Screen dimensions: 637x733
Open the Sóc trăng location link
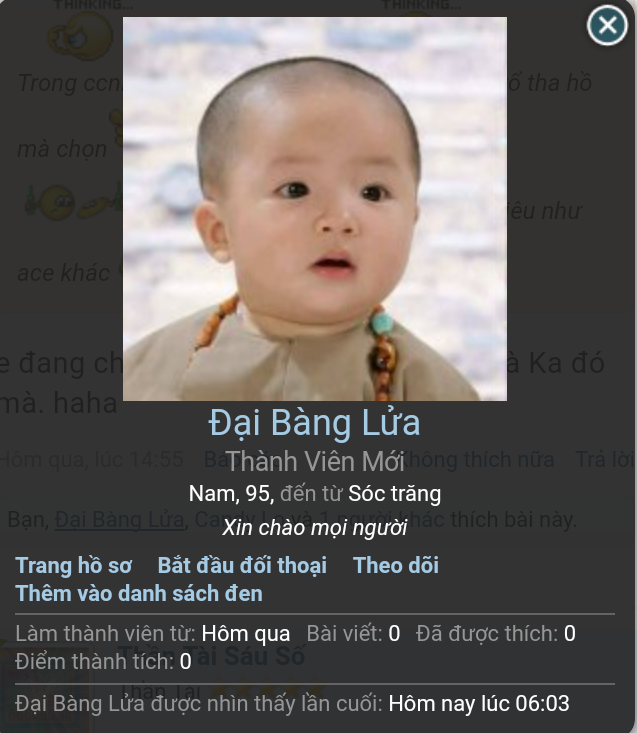pyautogui.click(x=394, y=494)
